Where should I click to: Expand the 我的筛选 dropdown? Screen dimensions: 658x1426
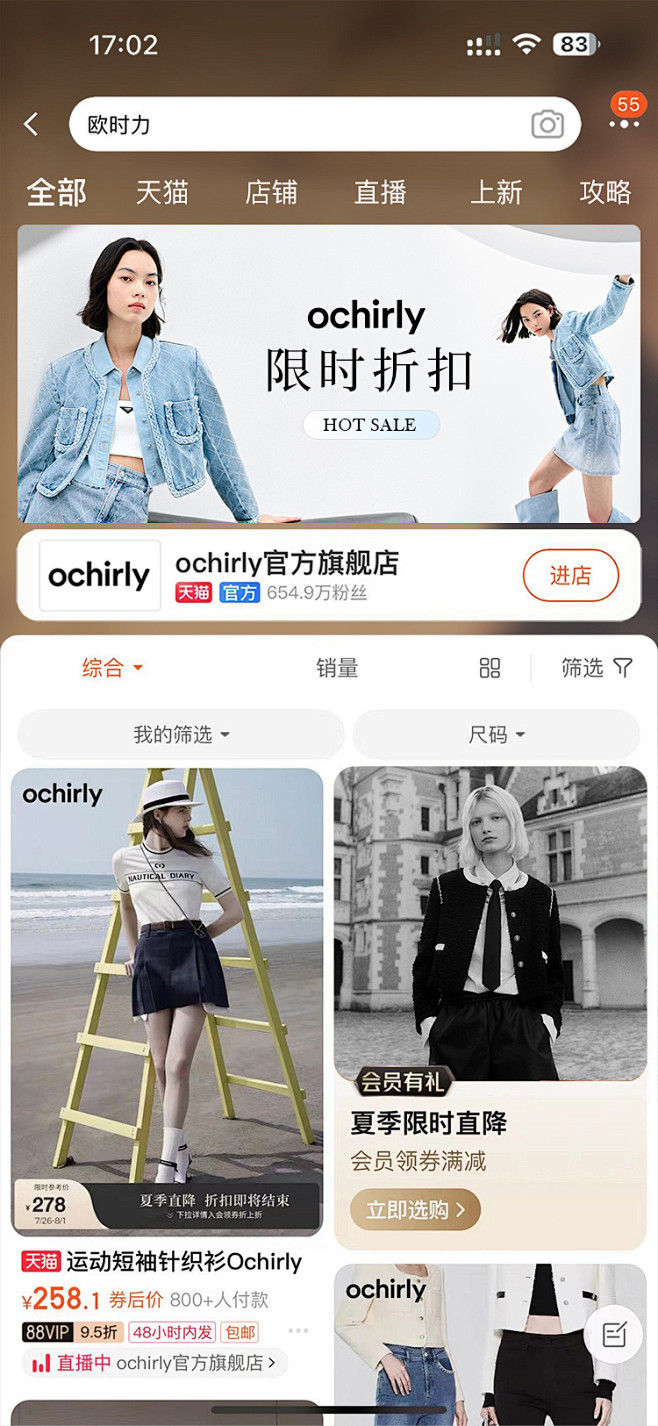tap(181, 735)
